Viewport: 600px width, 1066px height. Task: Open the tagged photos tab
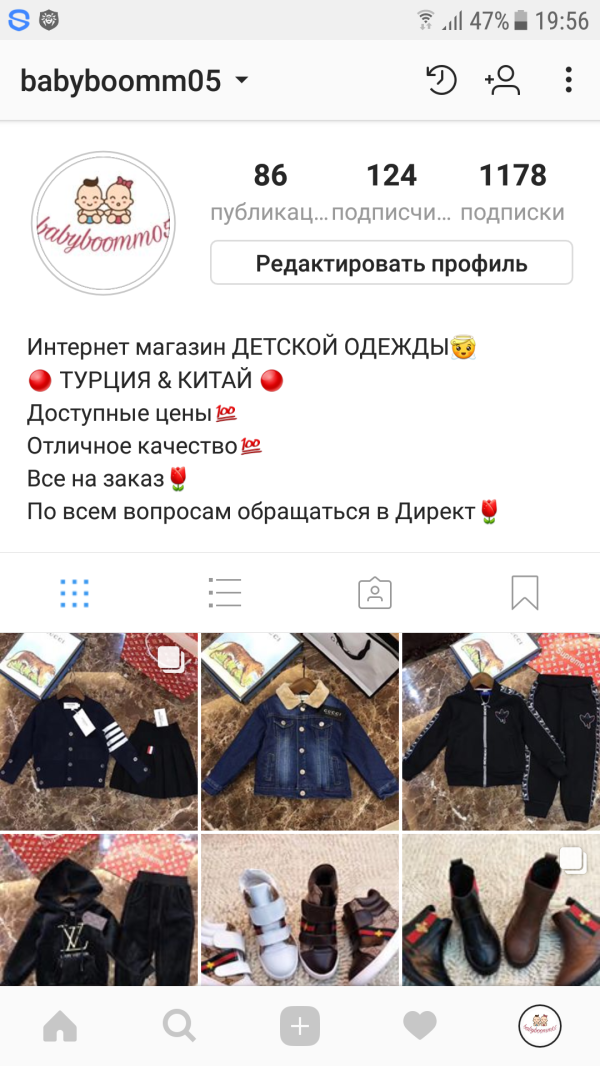(x=375, y=593)
